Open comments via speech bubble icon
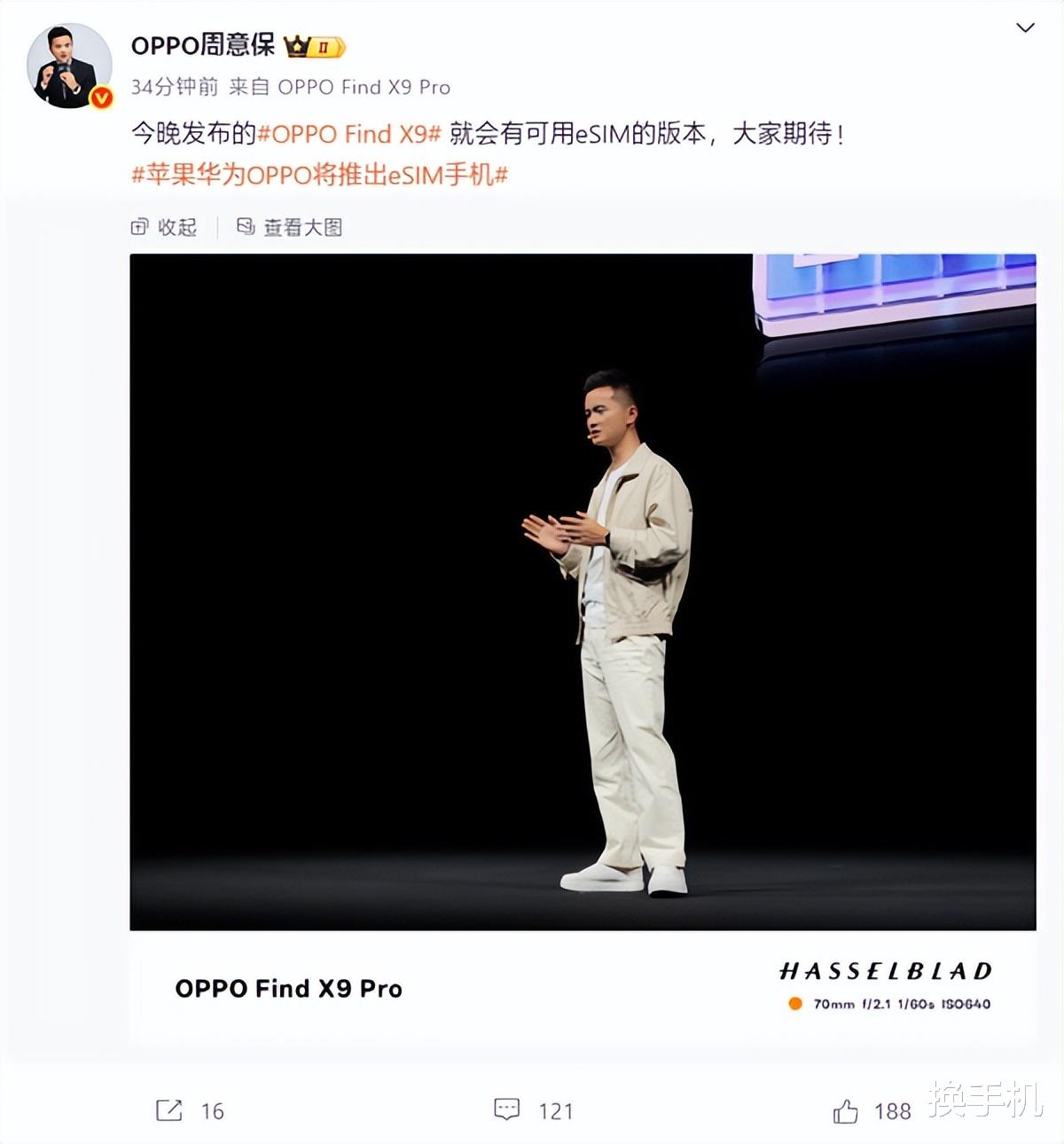 (x=508, y=1109)
